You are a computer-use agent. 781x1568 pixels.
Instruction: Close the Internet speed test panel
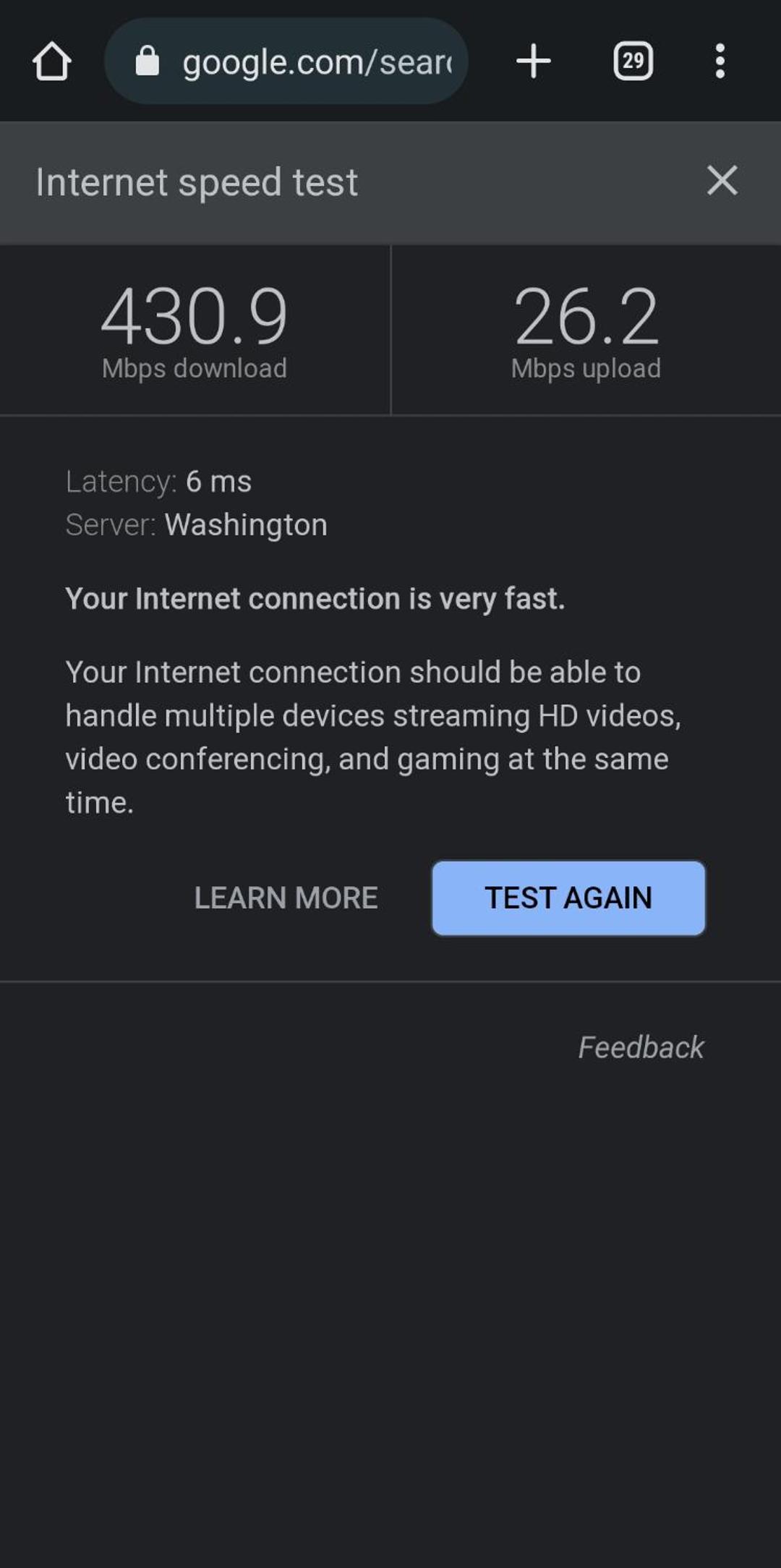pyautogui.click(x=722, y=180)
